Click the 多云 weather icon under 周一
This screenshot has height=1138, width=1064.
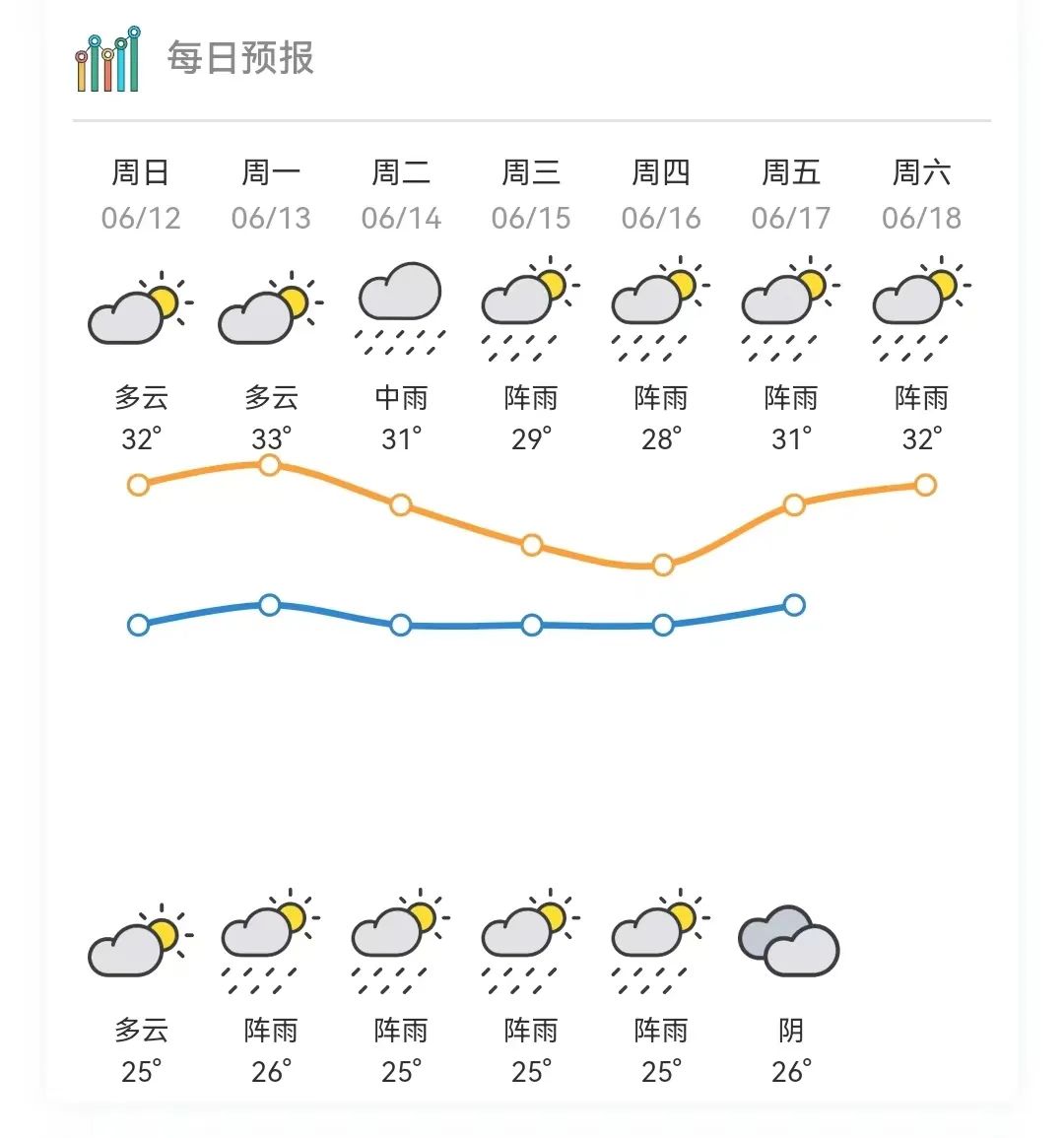tap(269, 305)
